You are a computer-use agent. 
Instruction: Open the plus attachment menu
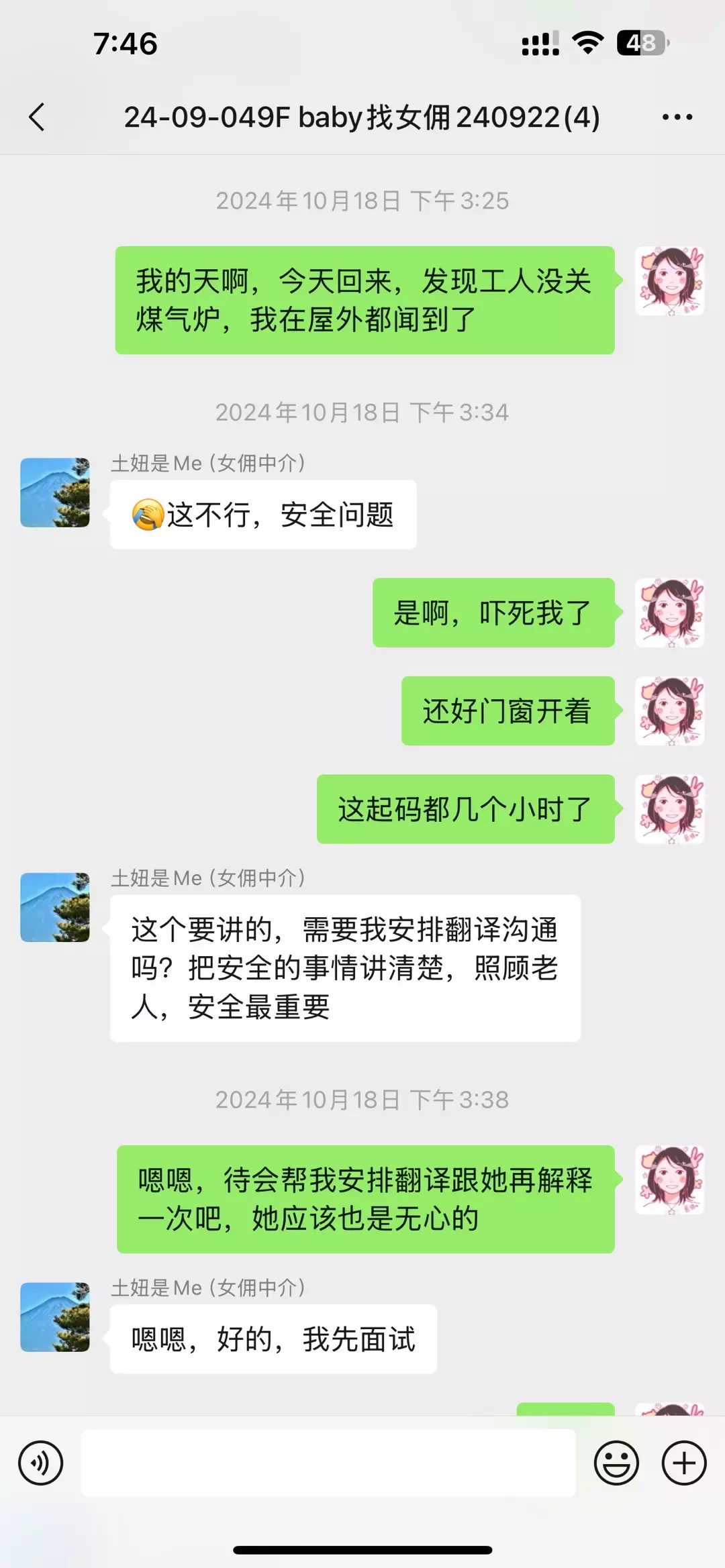pos(684,1463)
